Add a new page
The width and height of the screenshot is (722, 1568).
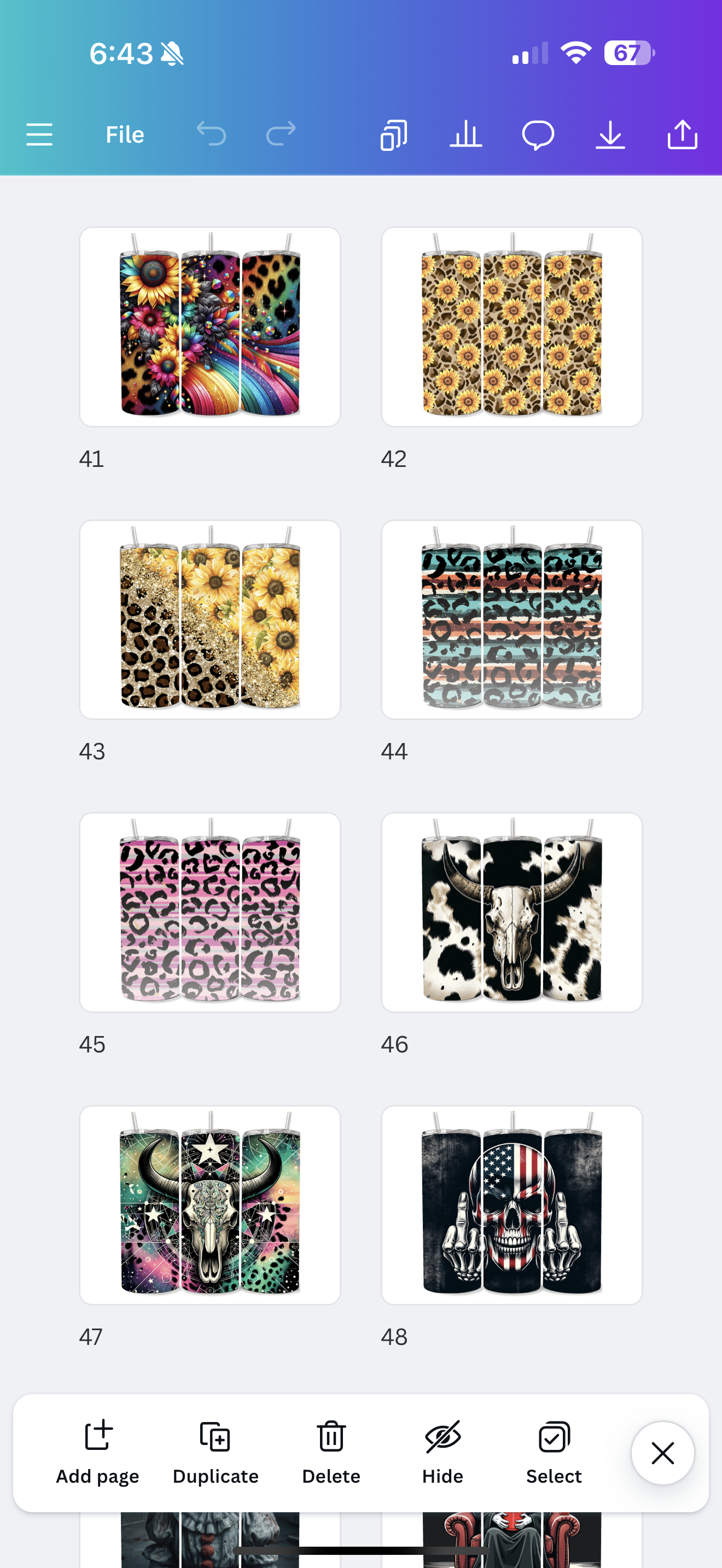tap(97, 1452)
